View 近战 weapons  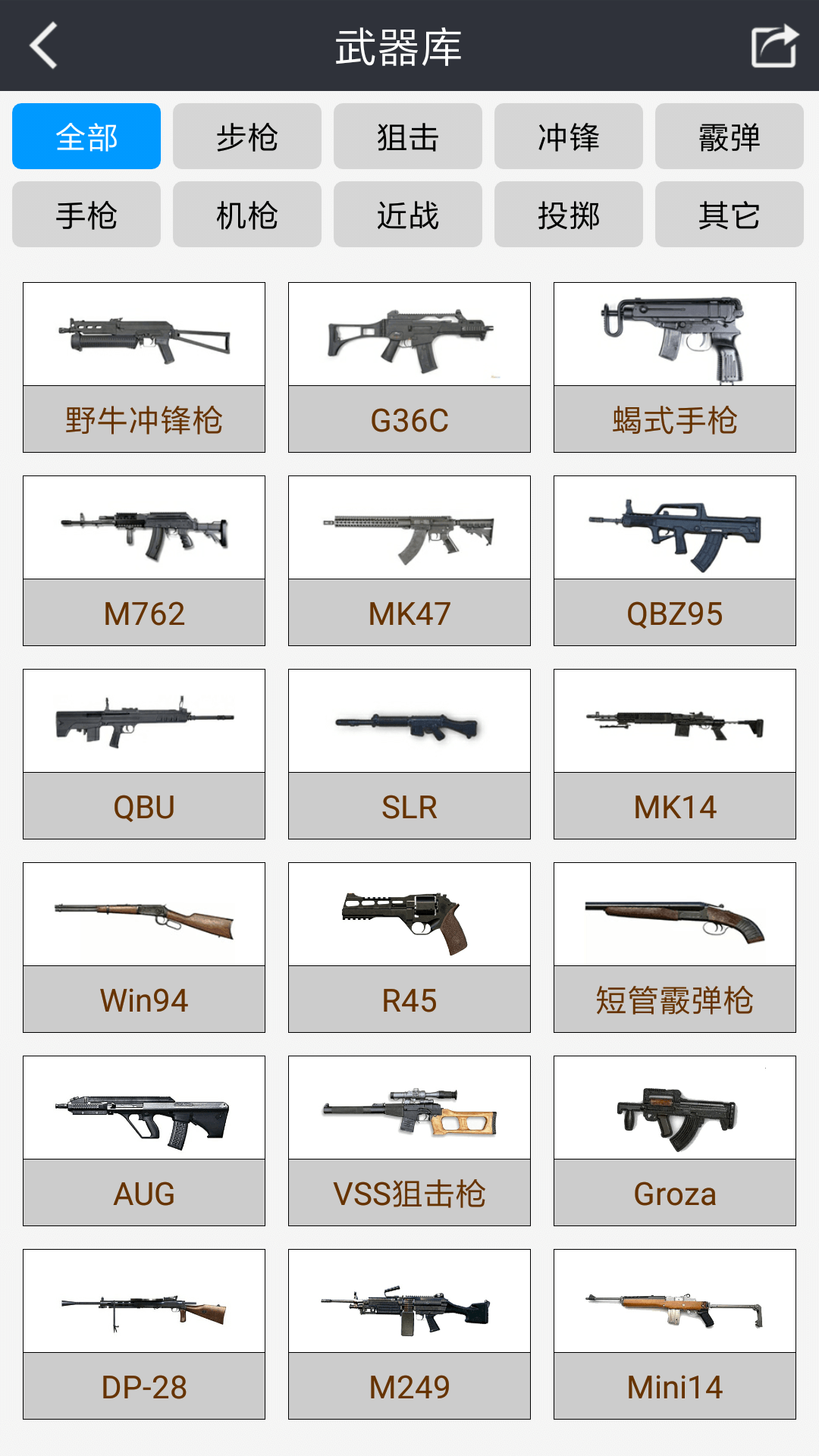coord(407,215)
